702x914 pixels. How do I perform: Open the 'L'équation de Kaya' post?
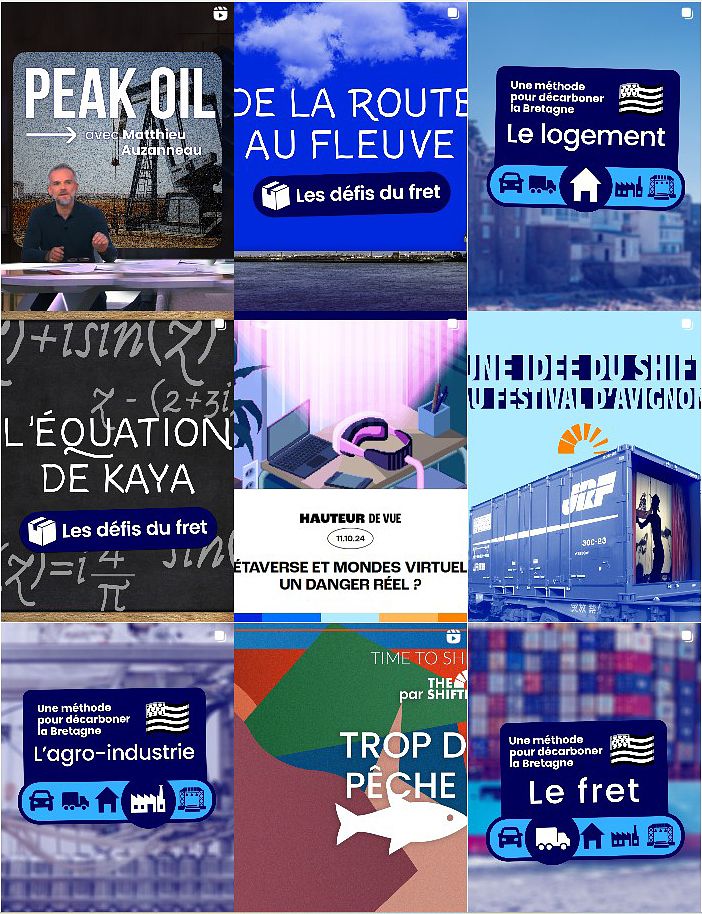117,465
